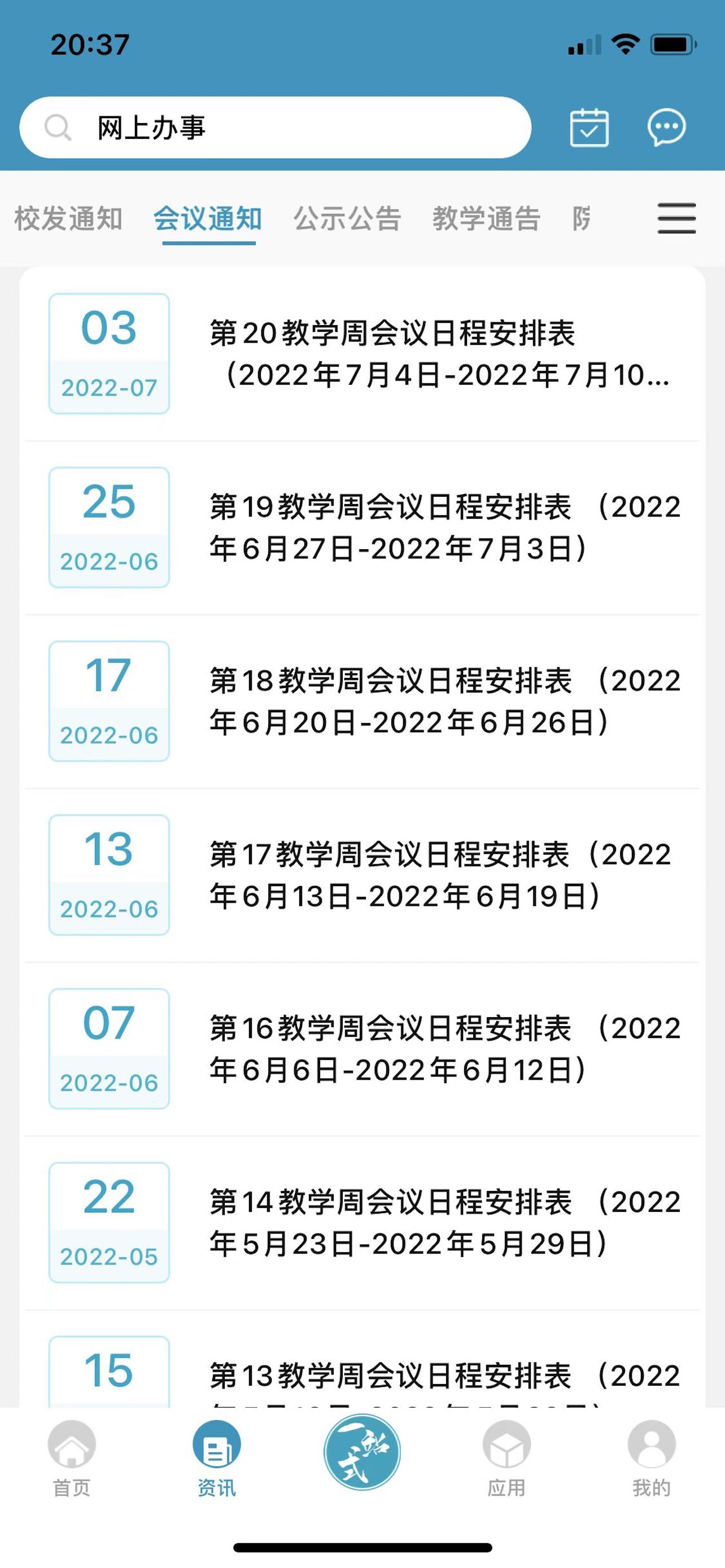Switch to the 校发通知 tab
The height and width of the screenshot is (1568, 725).
coord(69,219)
